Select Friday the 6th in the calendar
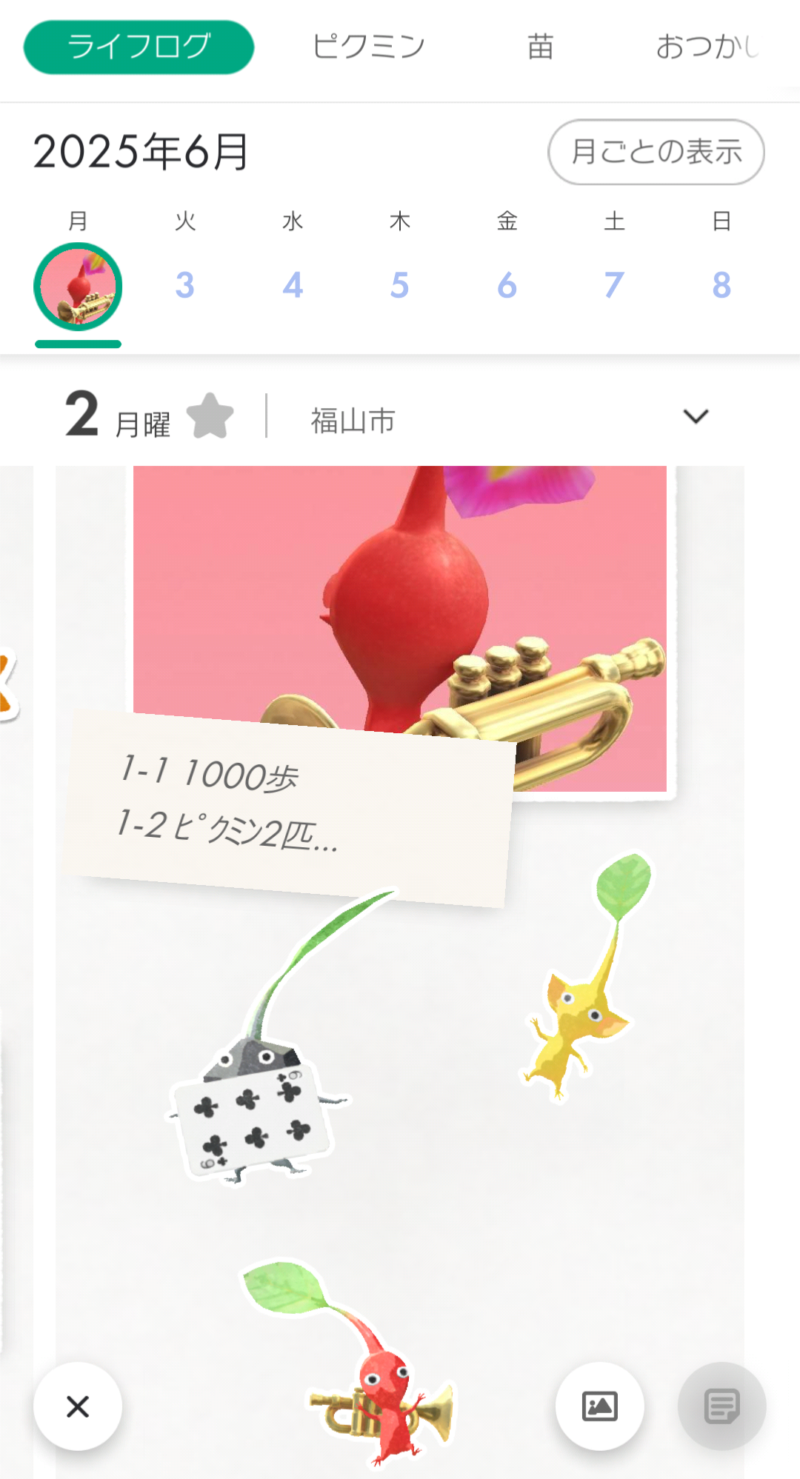The width and height of the screenshot is (800, 1479). [x=507, y=286]
